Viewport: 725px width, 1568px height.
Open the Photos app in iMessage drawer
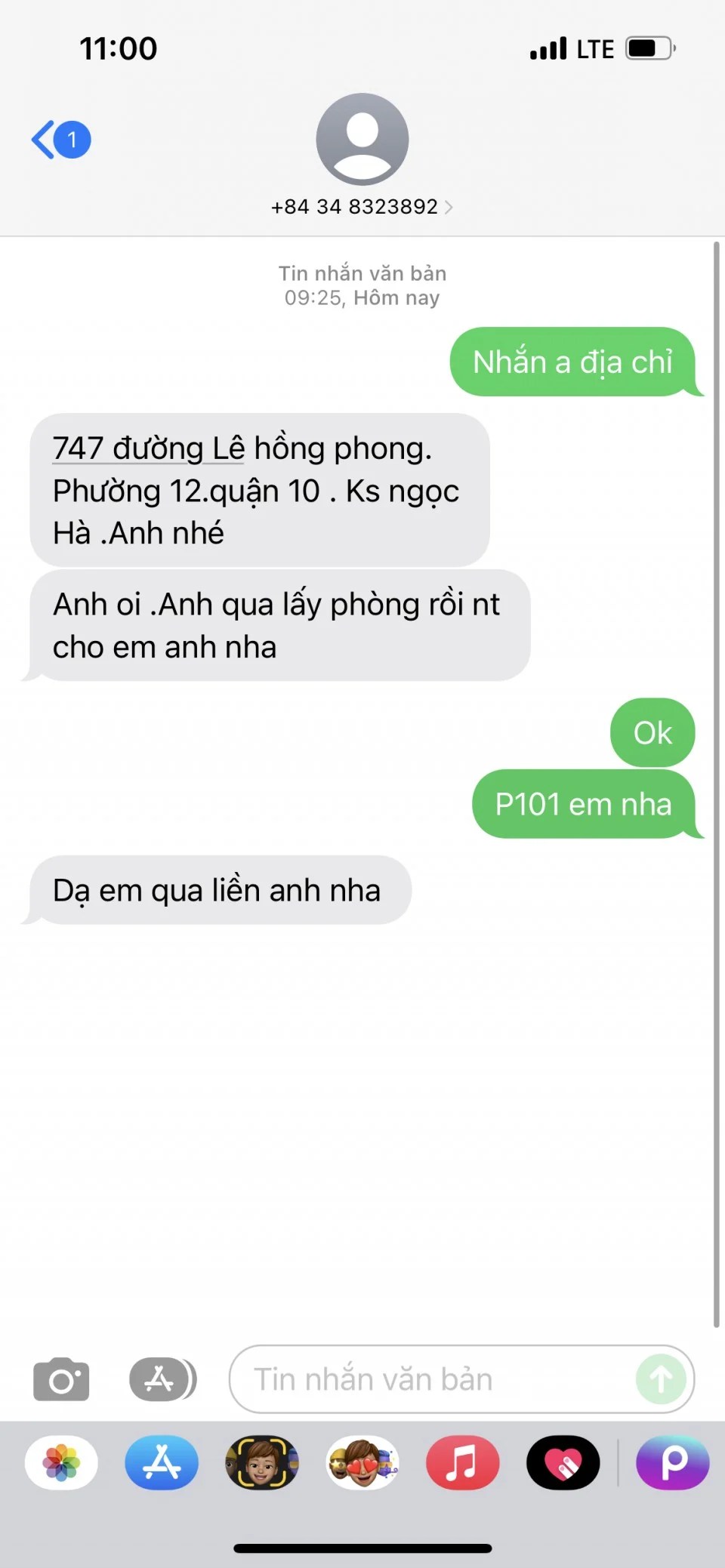(x=61, y=1462)
